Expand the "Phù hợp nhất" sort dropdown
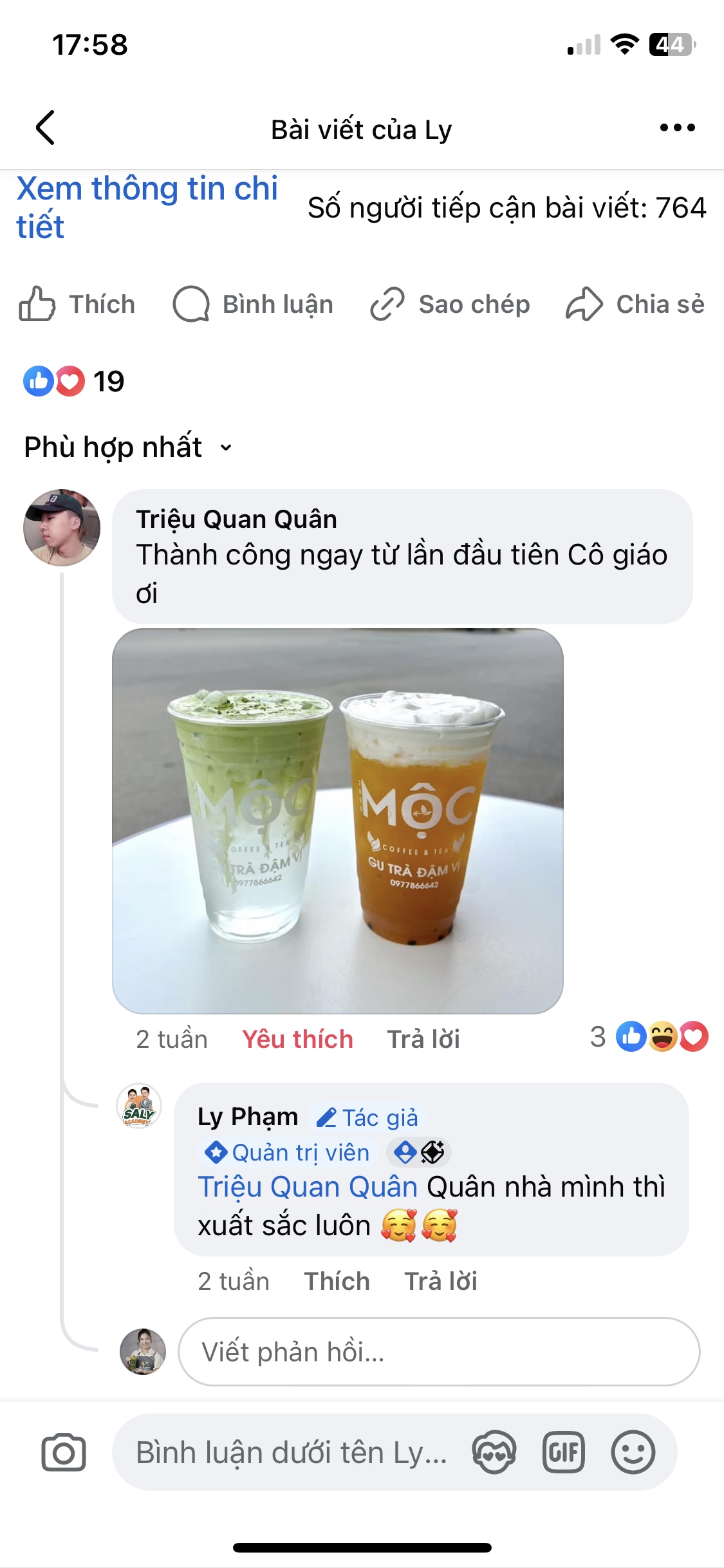The width and height of the screenshot is (724, 1568). tap(128, 447)
